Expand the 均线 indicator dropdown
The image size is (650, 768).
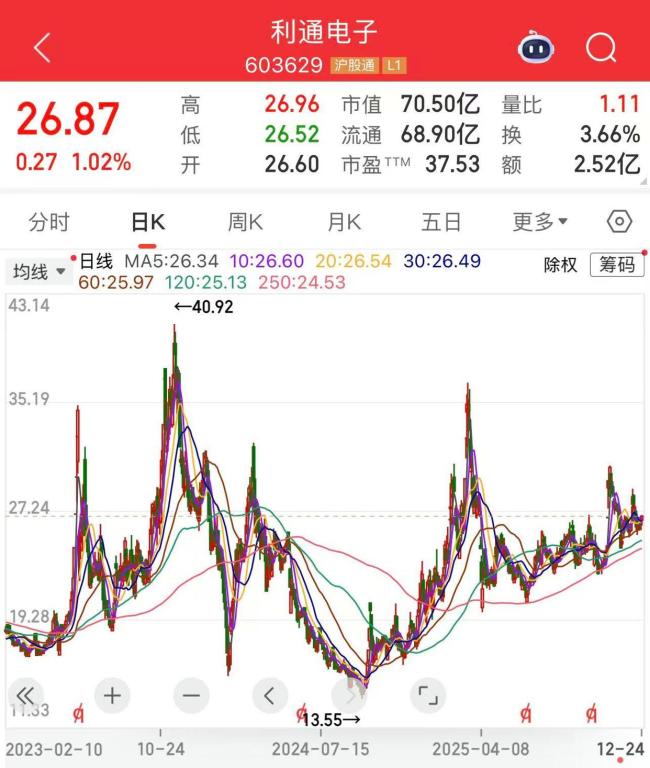click(39, 271)
